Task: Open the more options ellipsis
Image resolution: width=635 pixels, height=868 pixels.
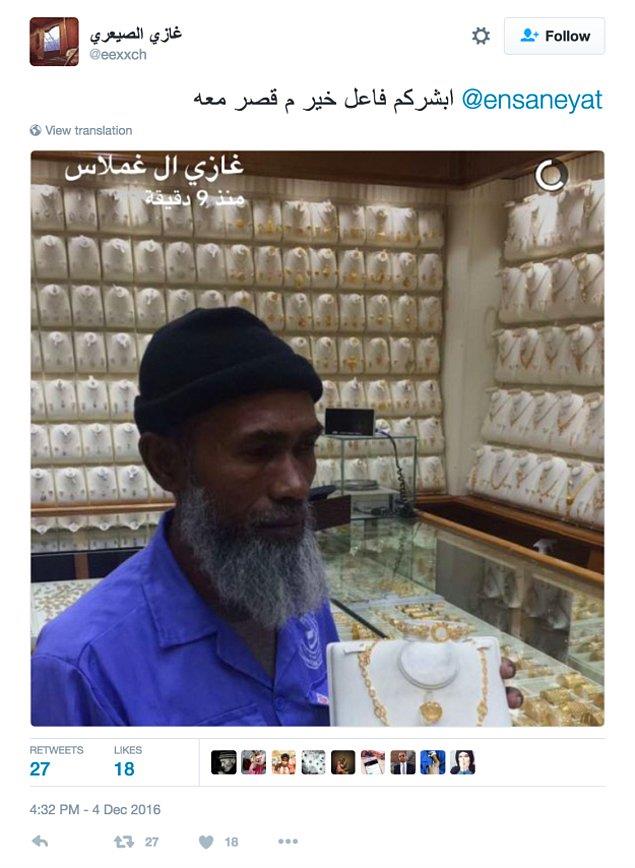Action: pyautogui.click(x=288, y=841)
